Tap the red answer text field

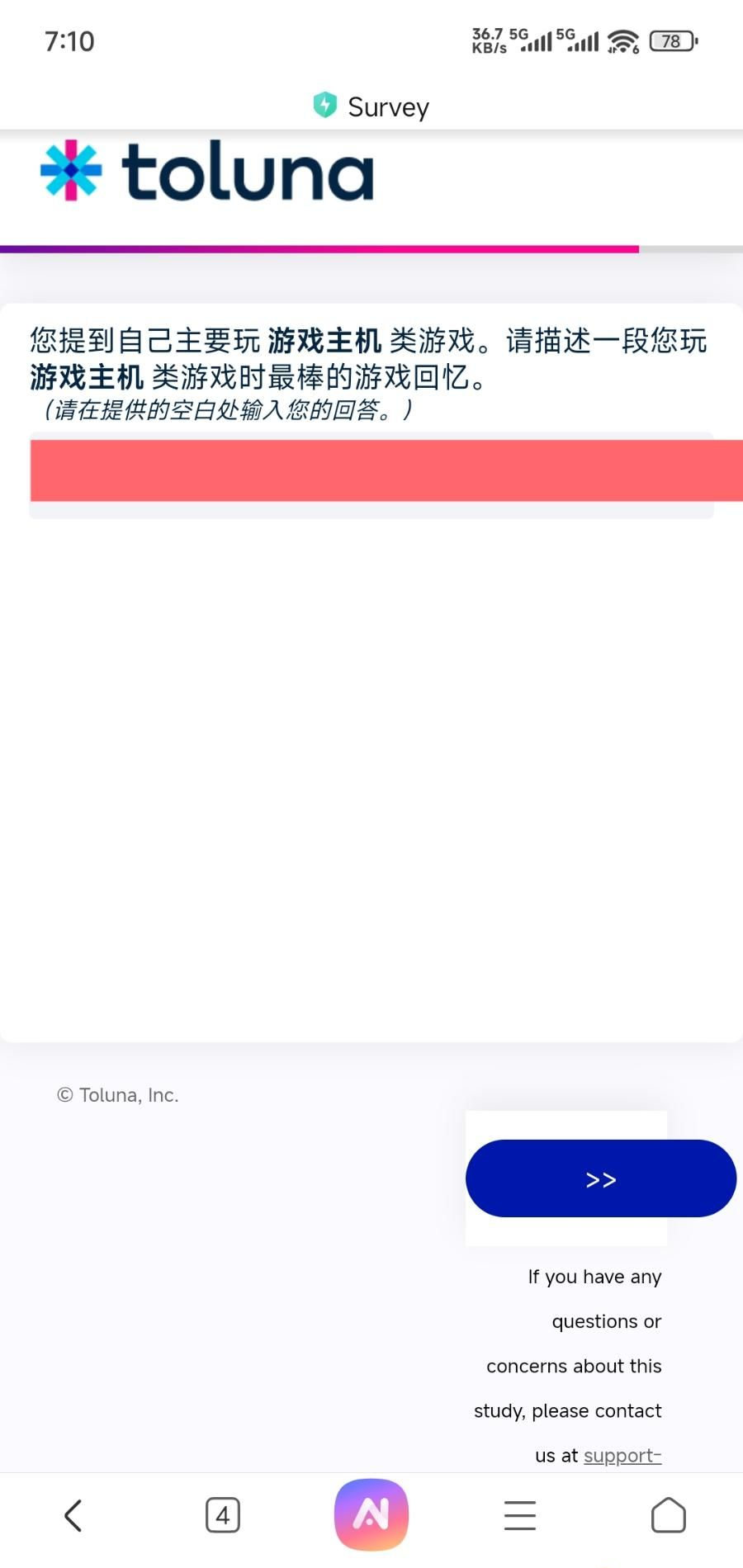pos(371,470)
